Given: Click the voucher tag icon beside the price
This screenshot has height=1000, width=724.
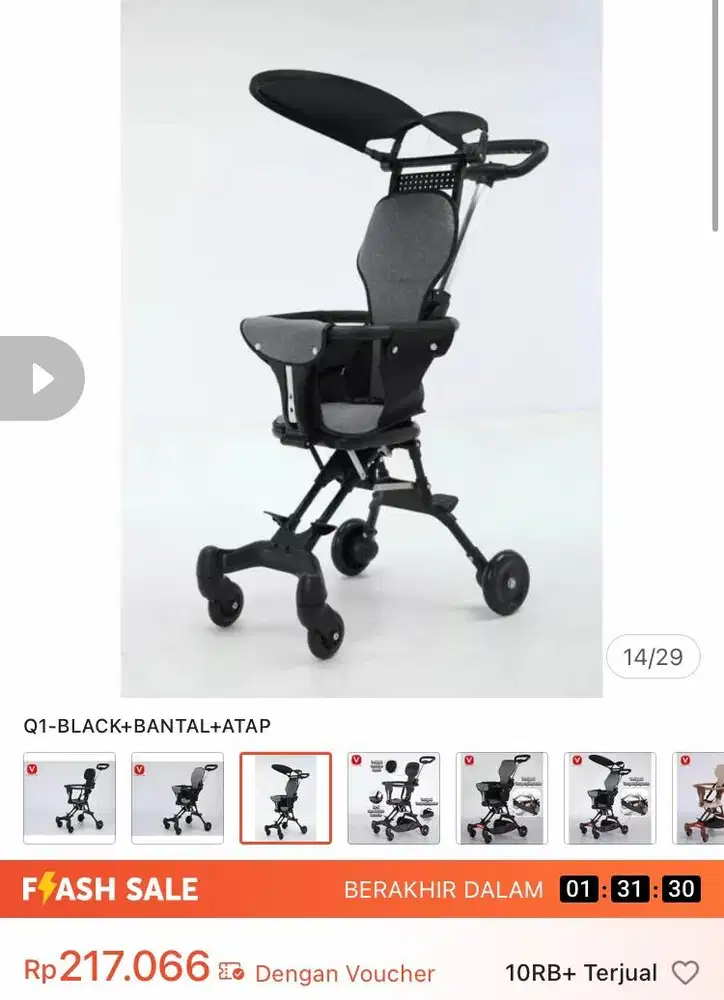Looking at the screenshot, I should click(233, 970).
